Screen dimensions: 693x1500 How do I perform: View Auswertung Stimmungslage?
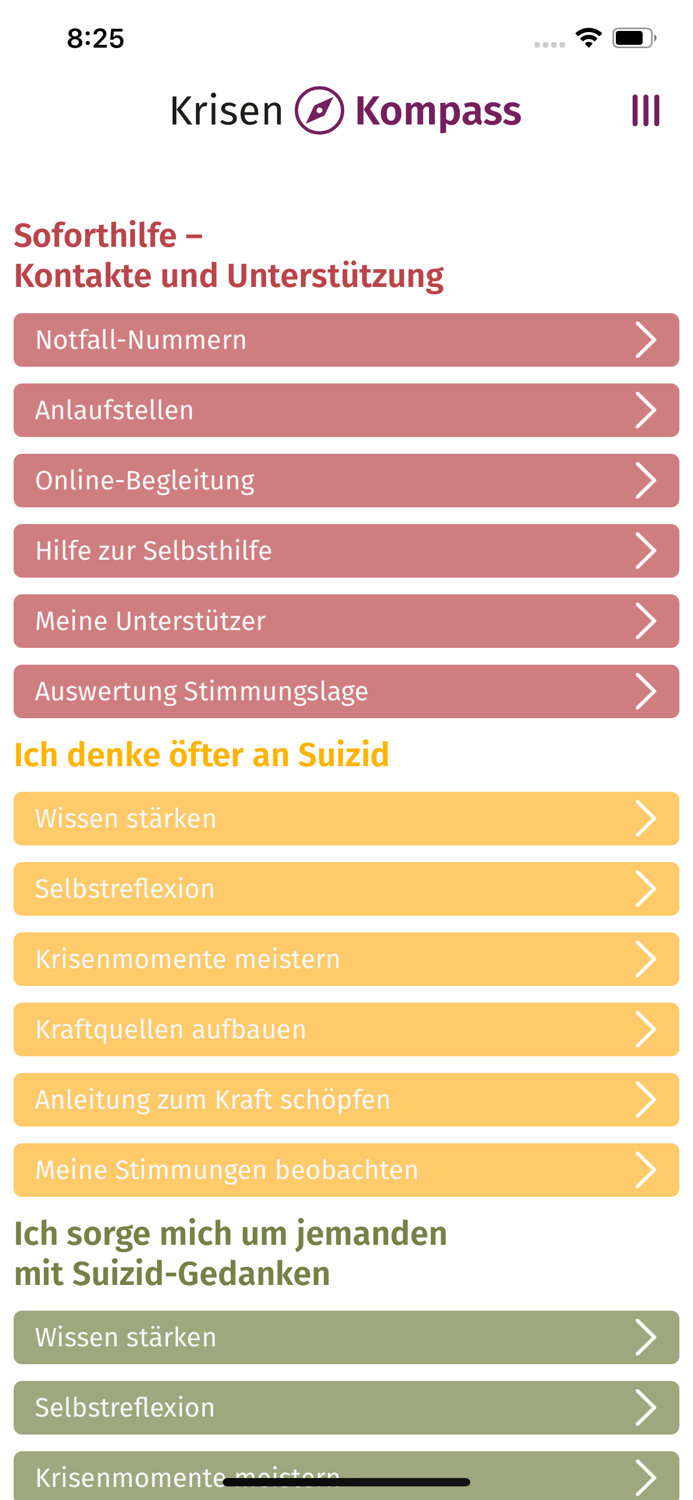pos(346,691)
